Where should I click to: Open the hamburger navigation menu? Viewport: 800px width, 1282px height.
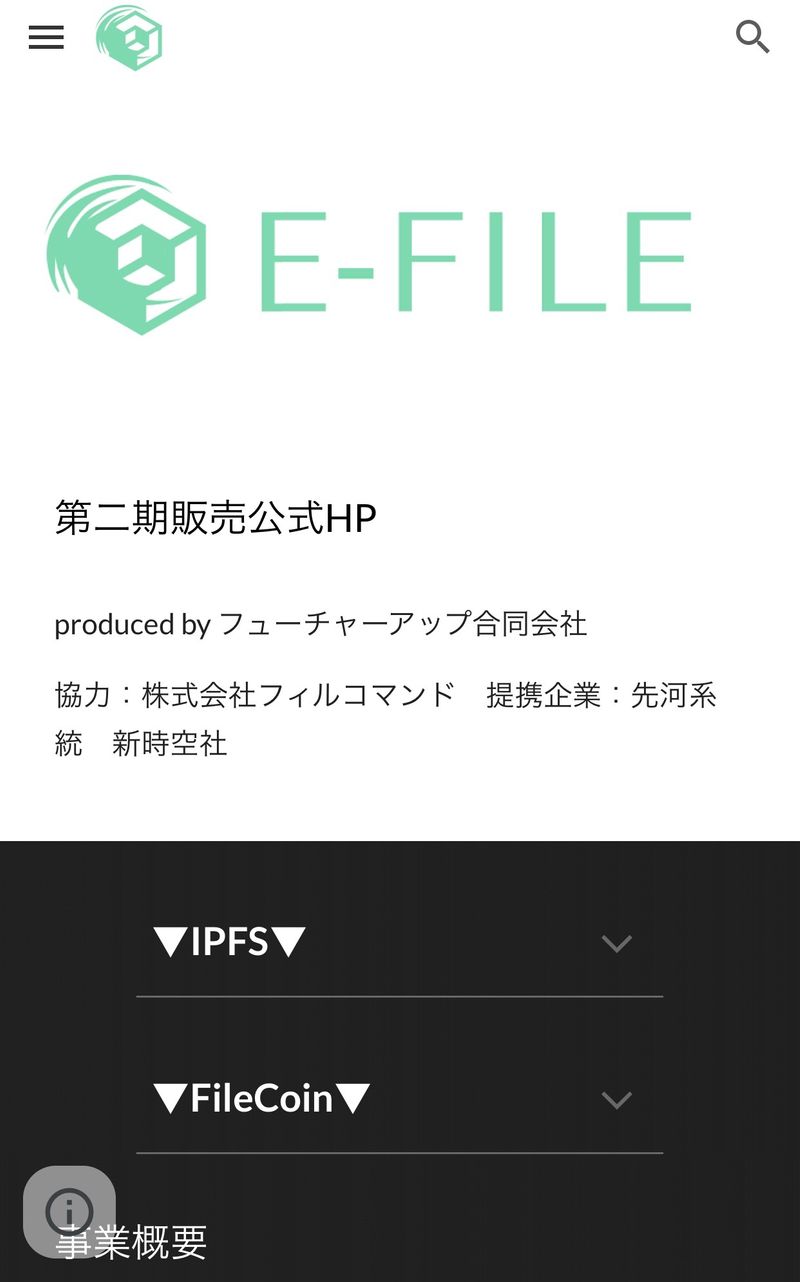pos(46,38)
